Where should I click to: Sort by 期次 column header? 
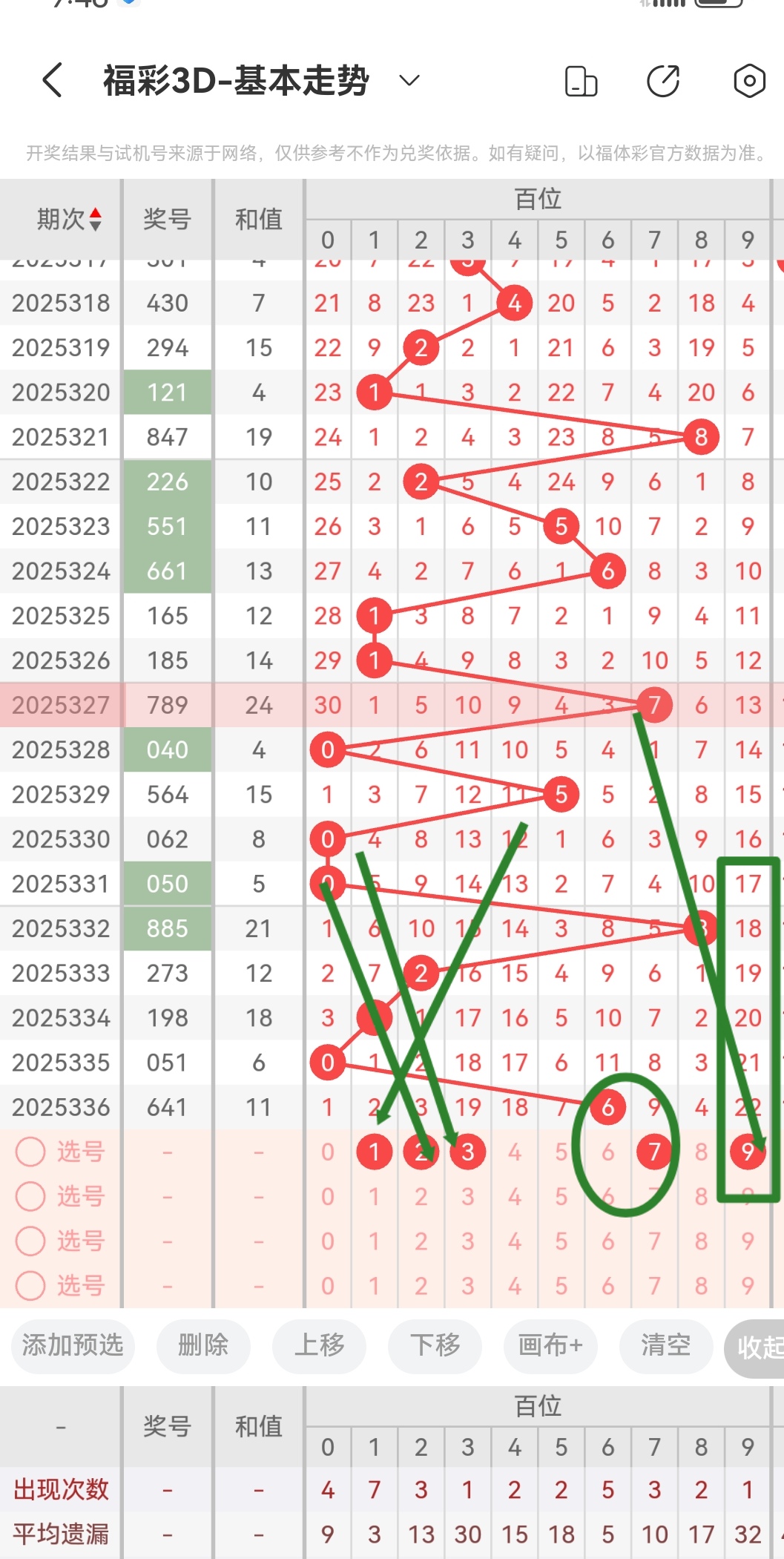tap(69, 220)
